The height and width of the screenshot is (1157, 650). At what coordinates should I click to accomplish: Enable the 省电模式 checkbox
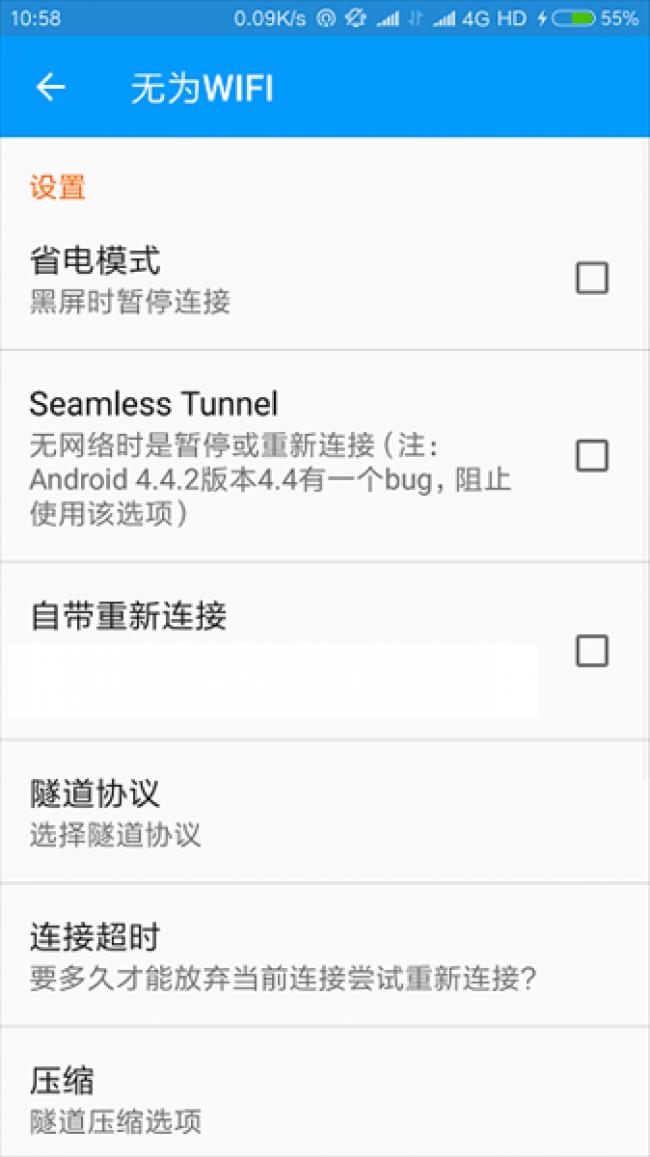pyautogui.click(x=592, y=277)
